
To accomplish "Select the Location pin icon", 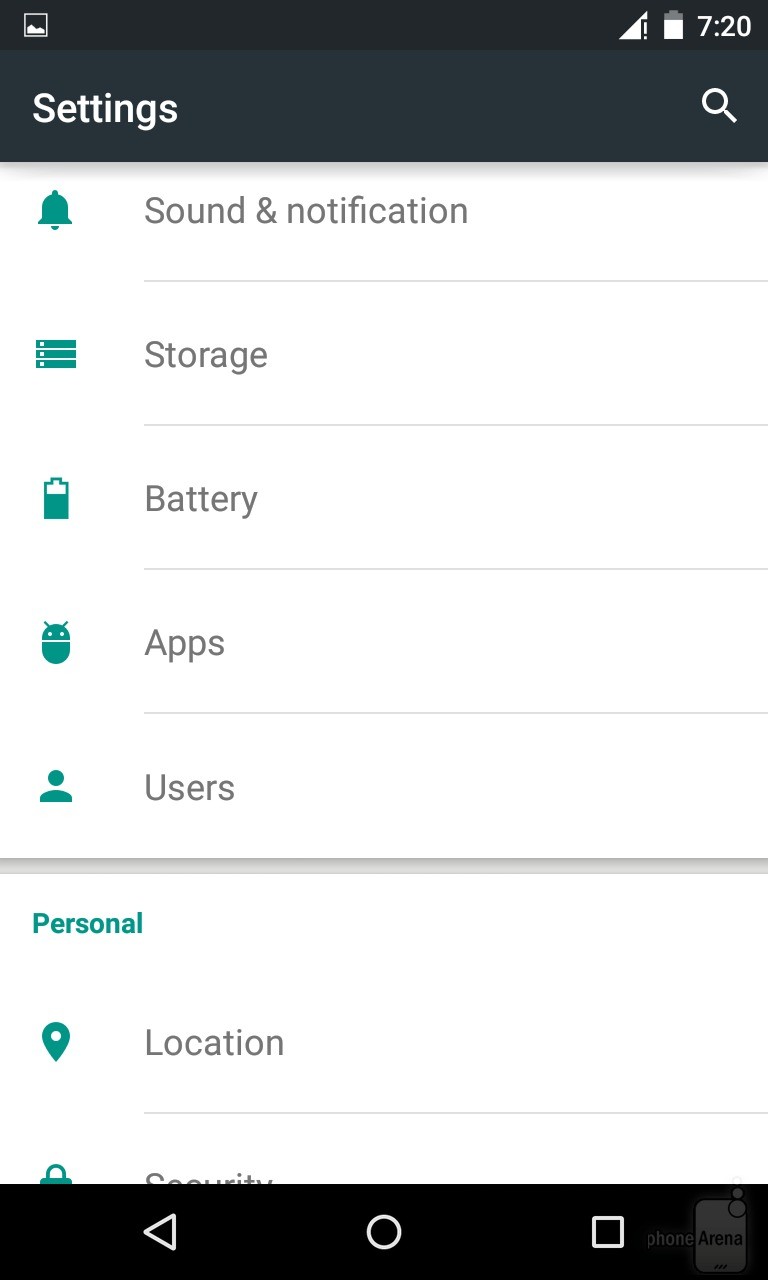I will point(56,1042).
